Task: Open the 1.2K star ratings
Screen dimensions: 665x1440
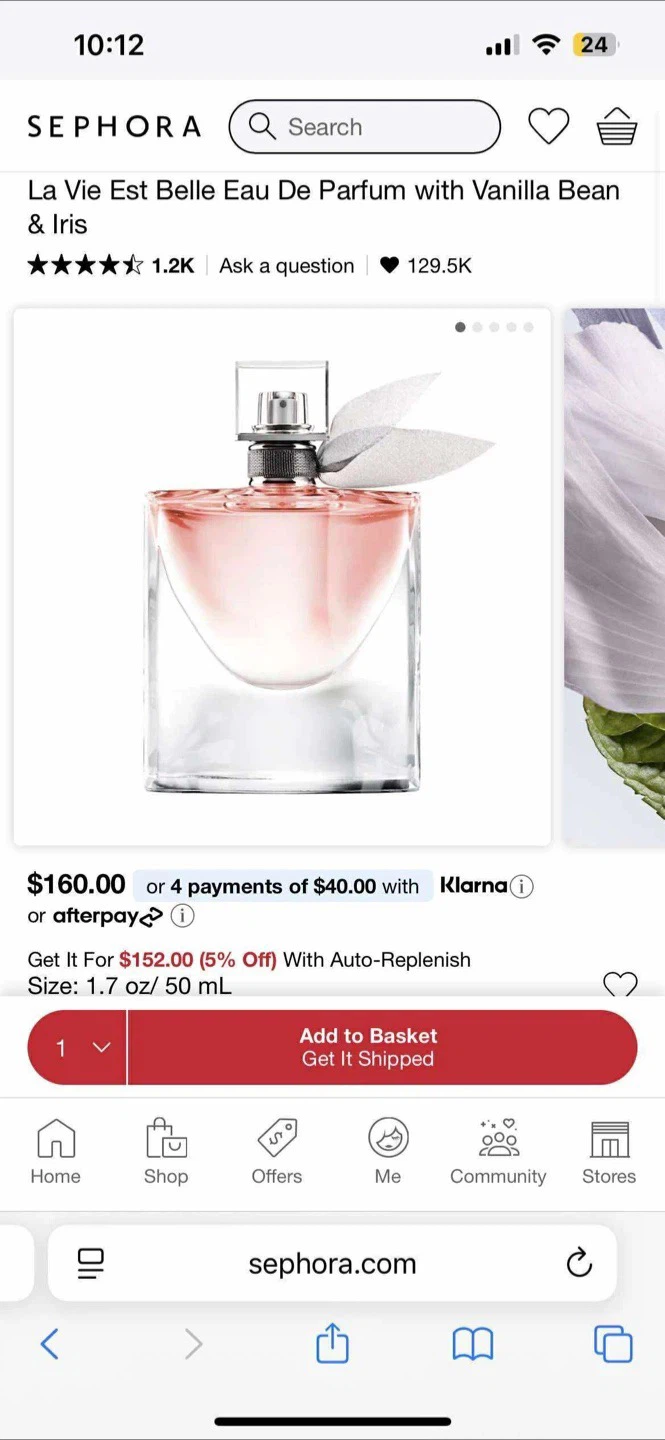Action: [110, 266]
